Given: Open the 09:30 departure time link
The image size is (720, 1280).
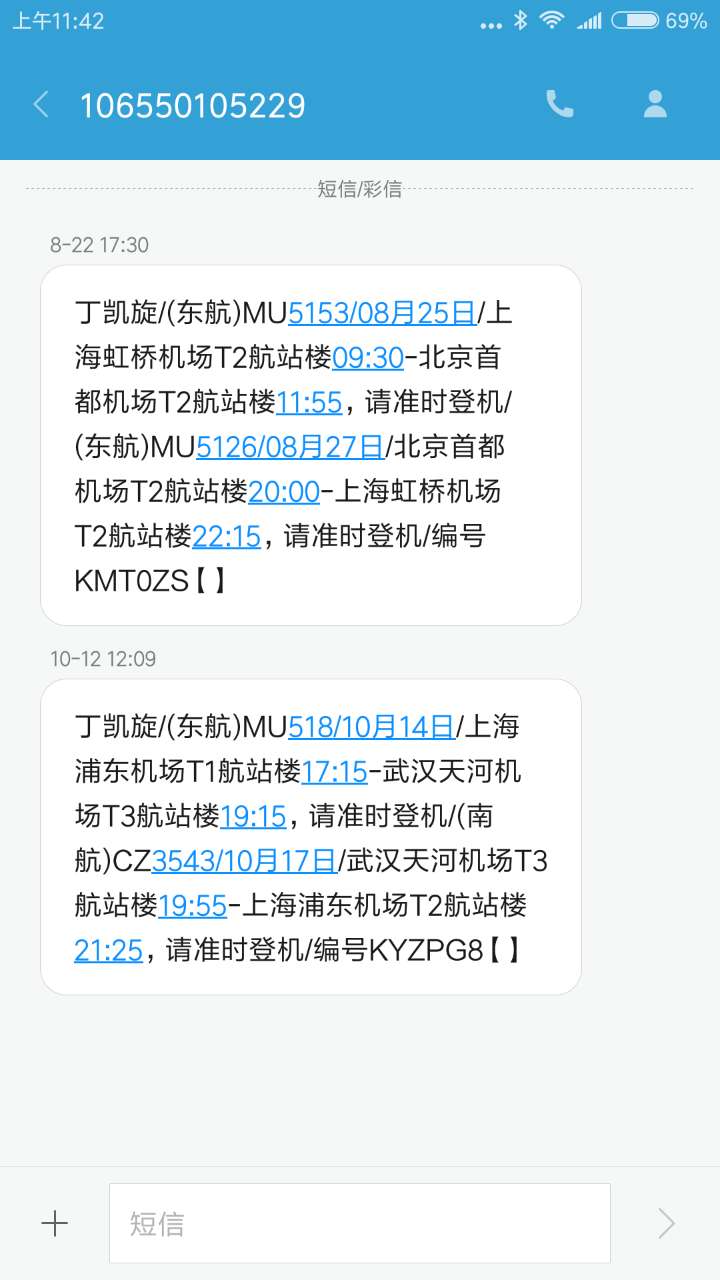Looking at the screenshot, I should [x=368, y=357].
